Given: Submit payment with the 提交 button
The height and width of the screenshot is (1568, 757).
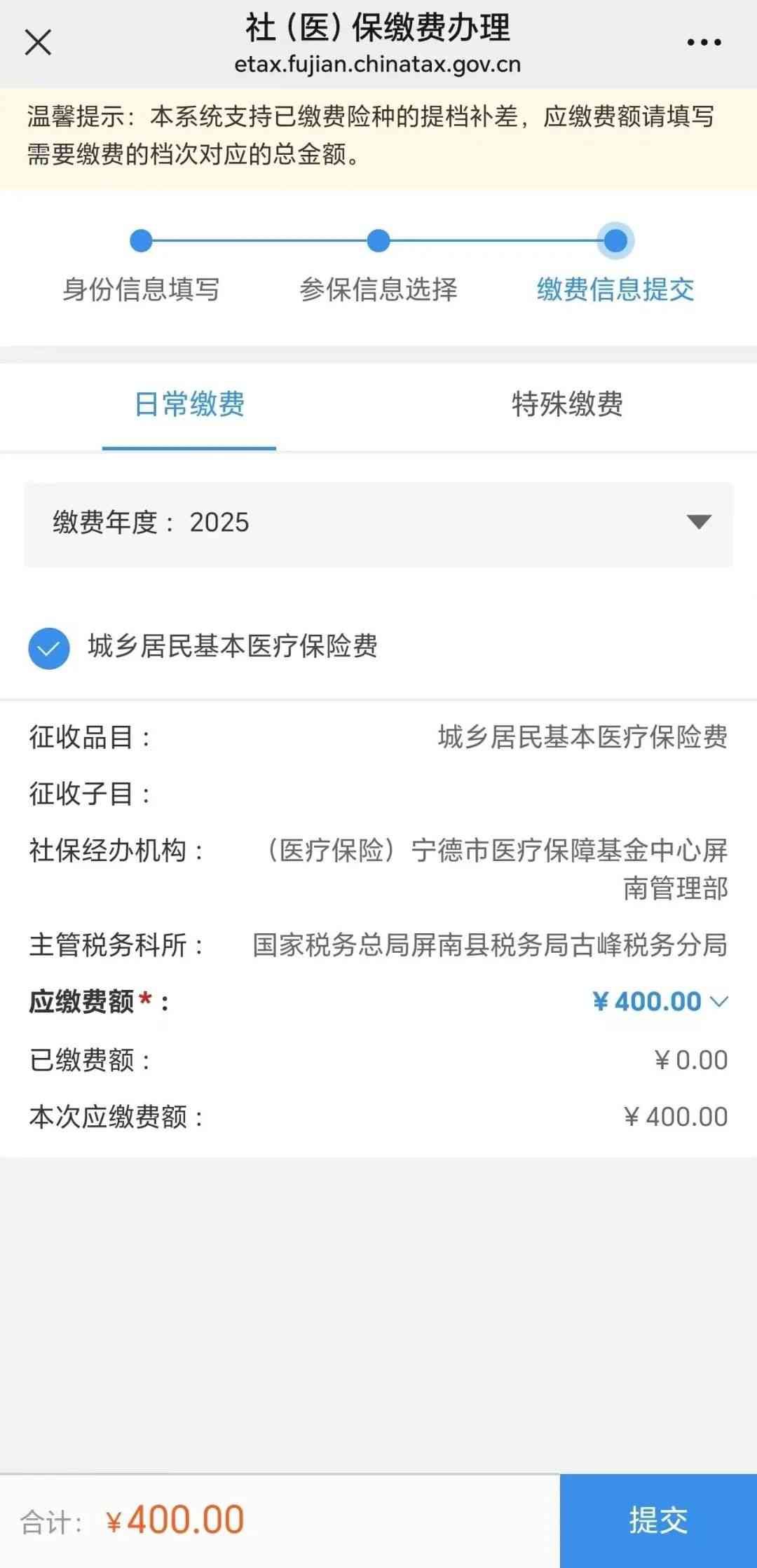Looking at the screenshot, I should pos(658,1520).
